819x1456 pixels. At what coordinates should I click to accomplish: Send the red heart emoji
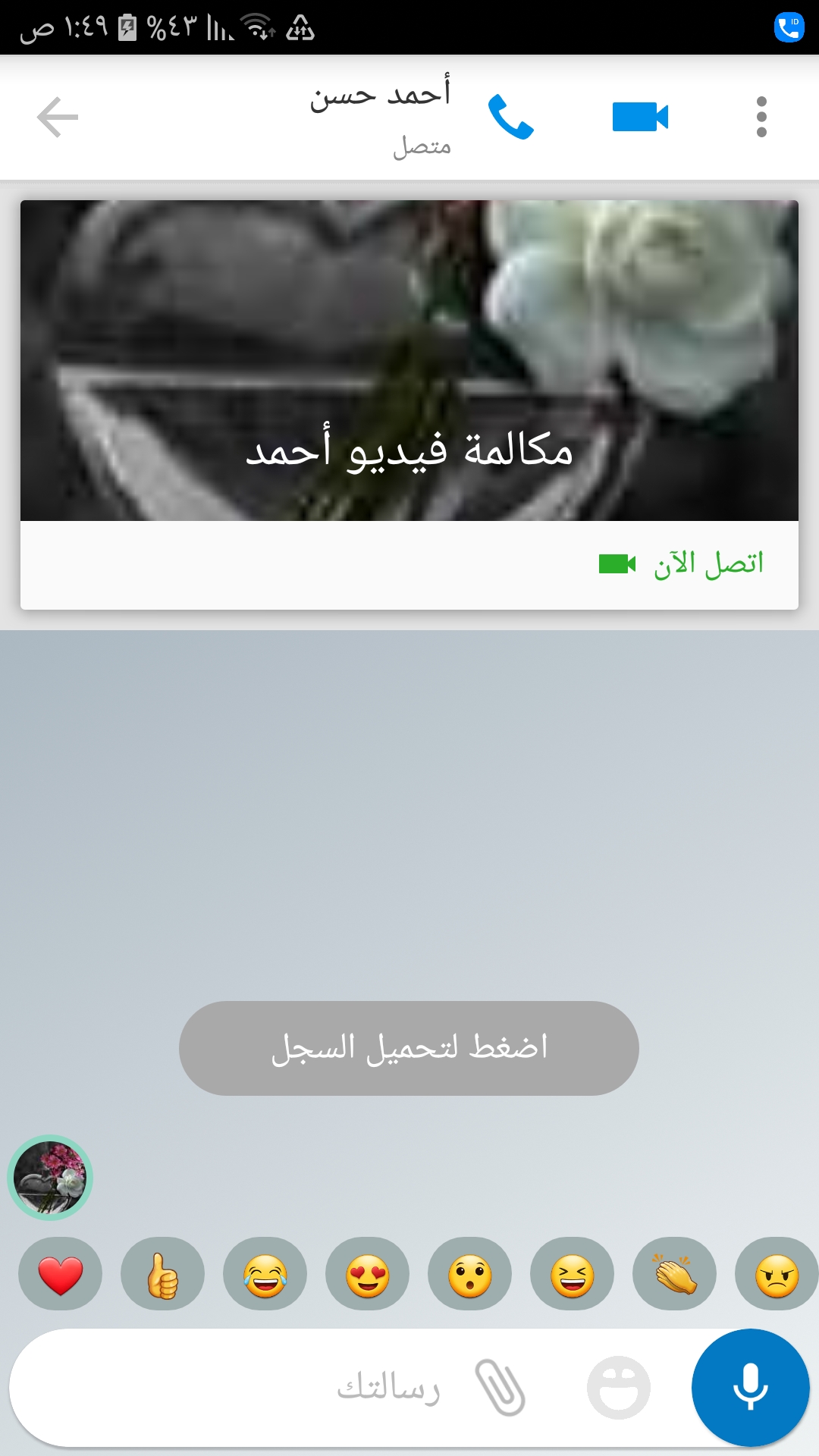pos(61,1274)
